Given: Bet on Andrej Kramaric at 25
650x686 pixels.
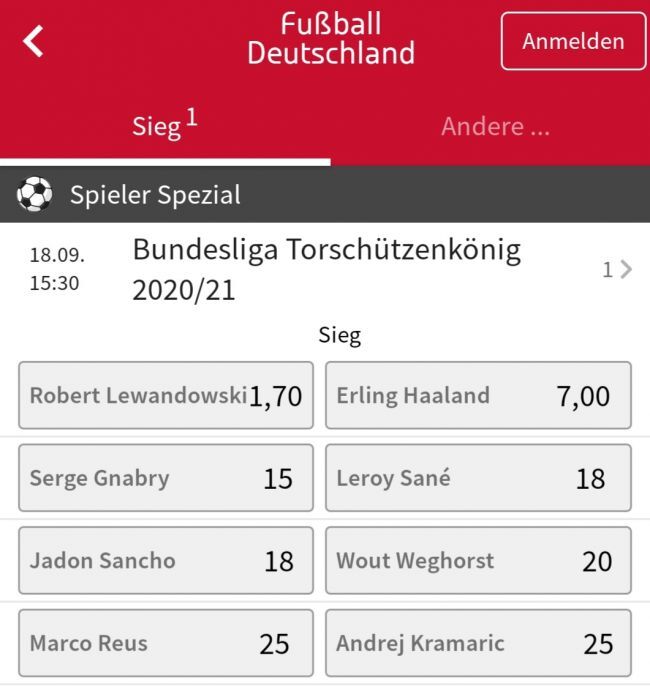Looking at the screenshot, I should [478, 642].
